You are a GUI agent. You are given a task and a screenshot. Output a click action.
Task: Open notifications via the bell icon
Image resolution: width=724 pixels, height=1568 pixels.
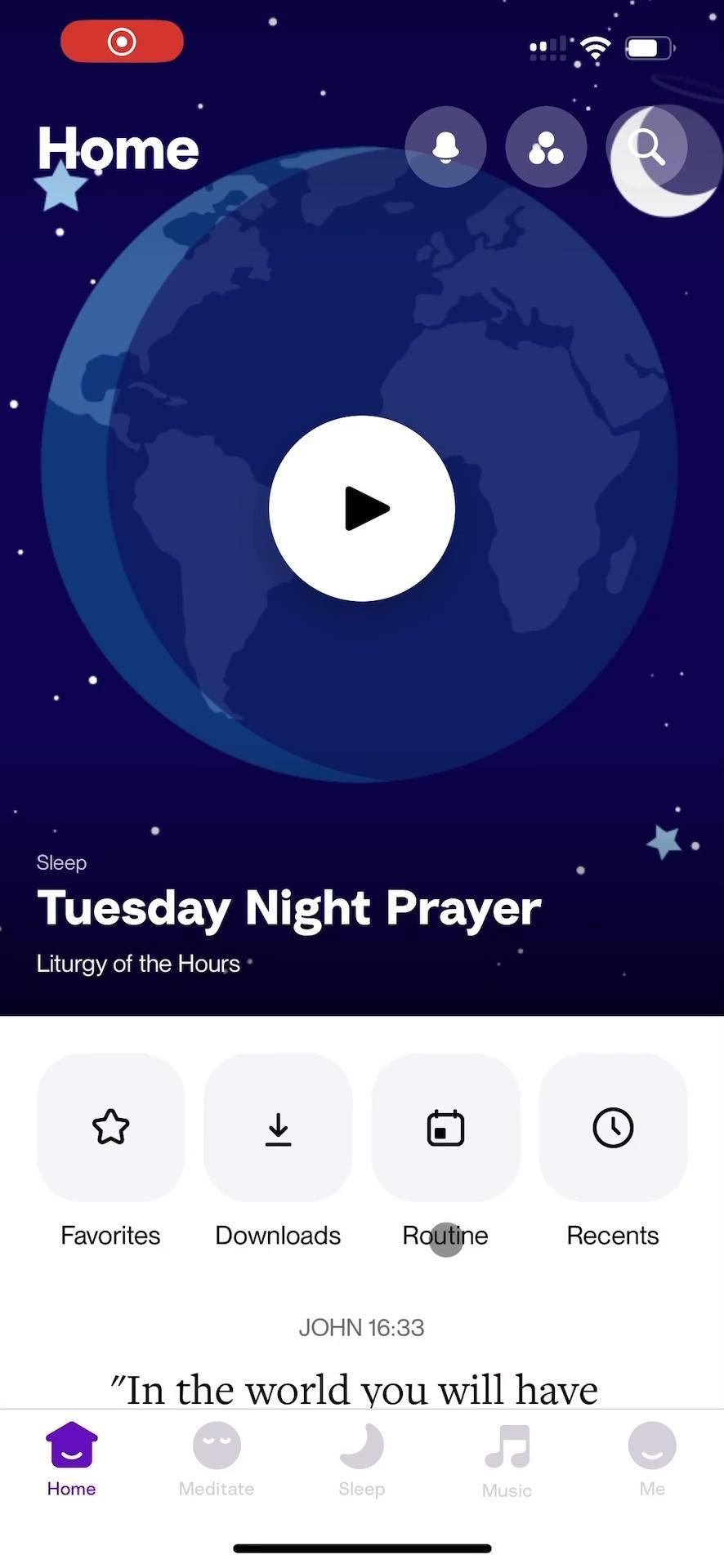(x=445, y=147)
